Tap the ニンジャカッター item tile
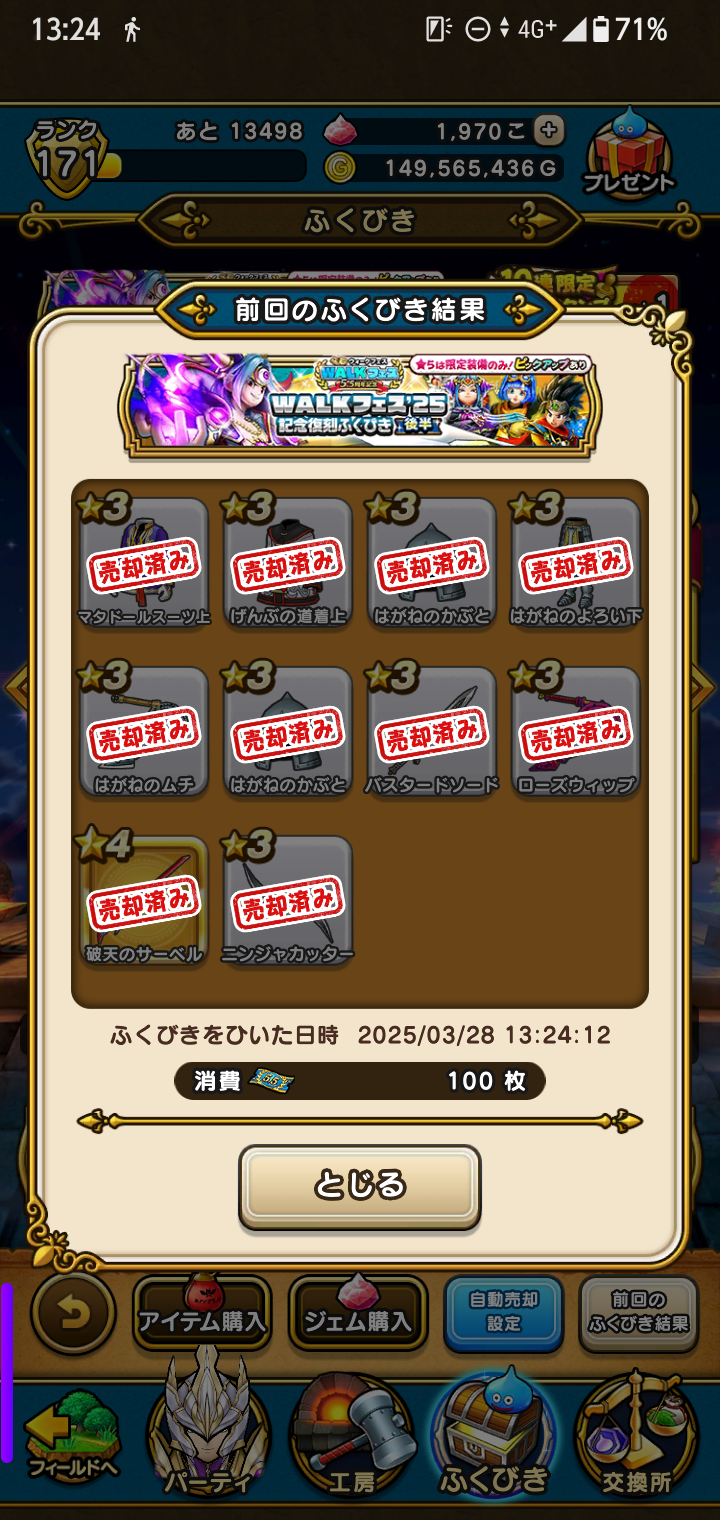The image size is (720, 1520). 288,902
